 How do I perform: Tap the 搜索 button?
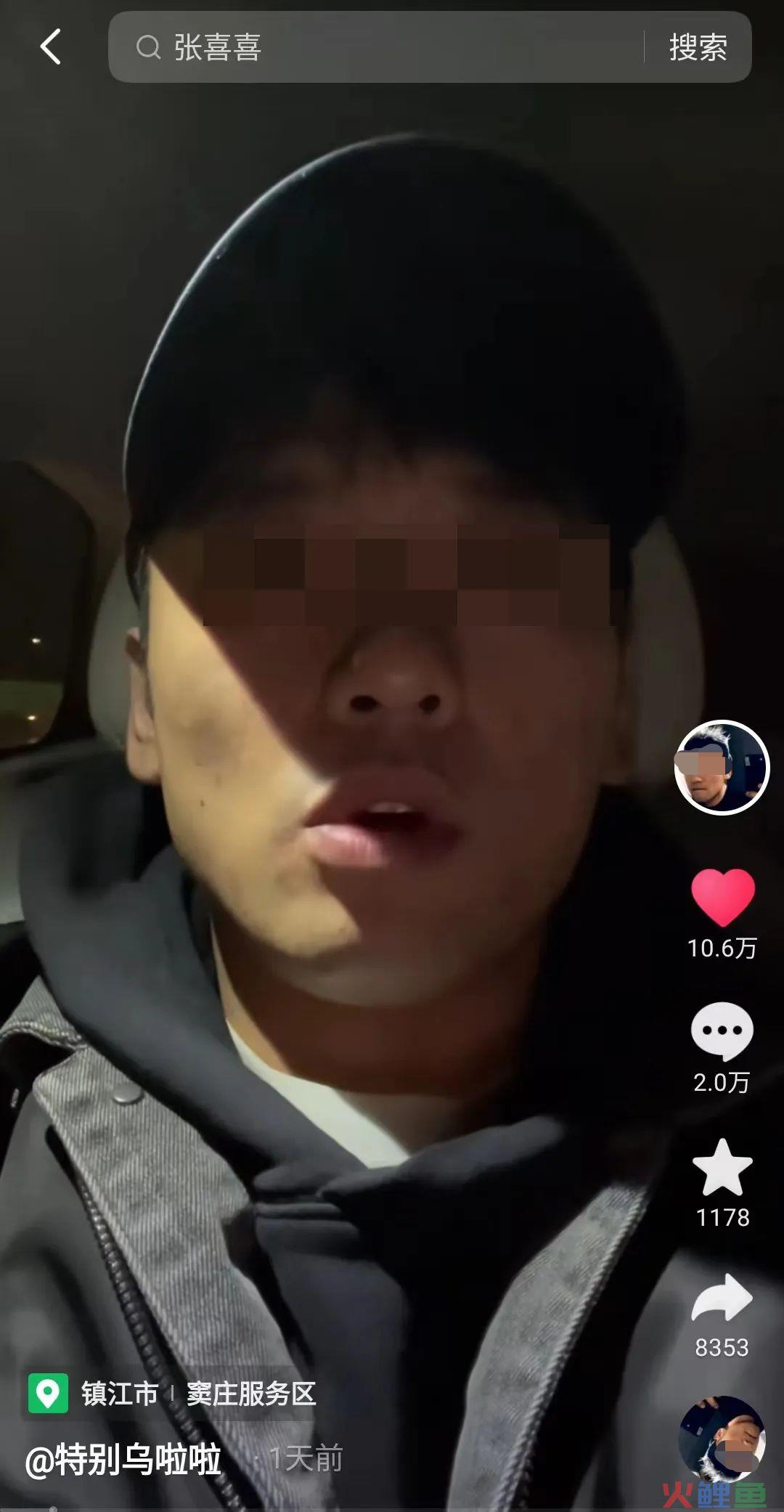tap(698, 48)
